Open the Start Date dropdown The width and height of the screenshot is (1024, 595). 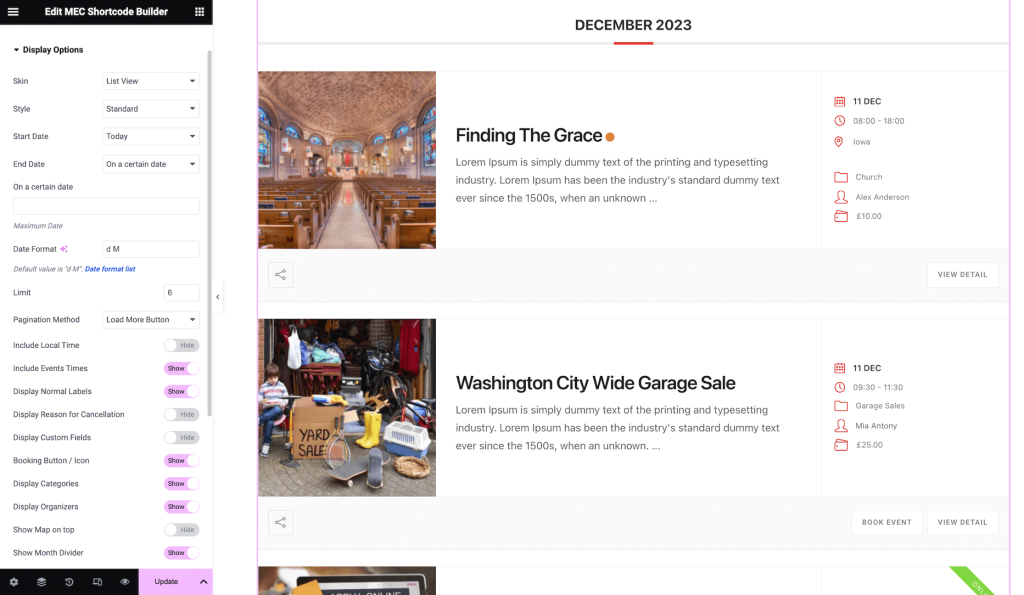pyautogui.click(x=151, y=136)
